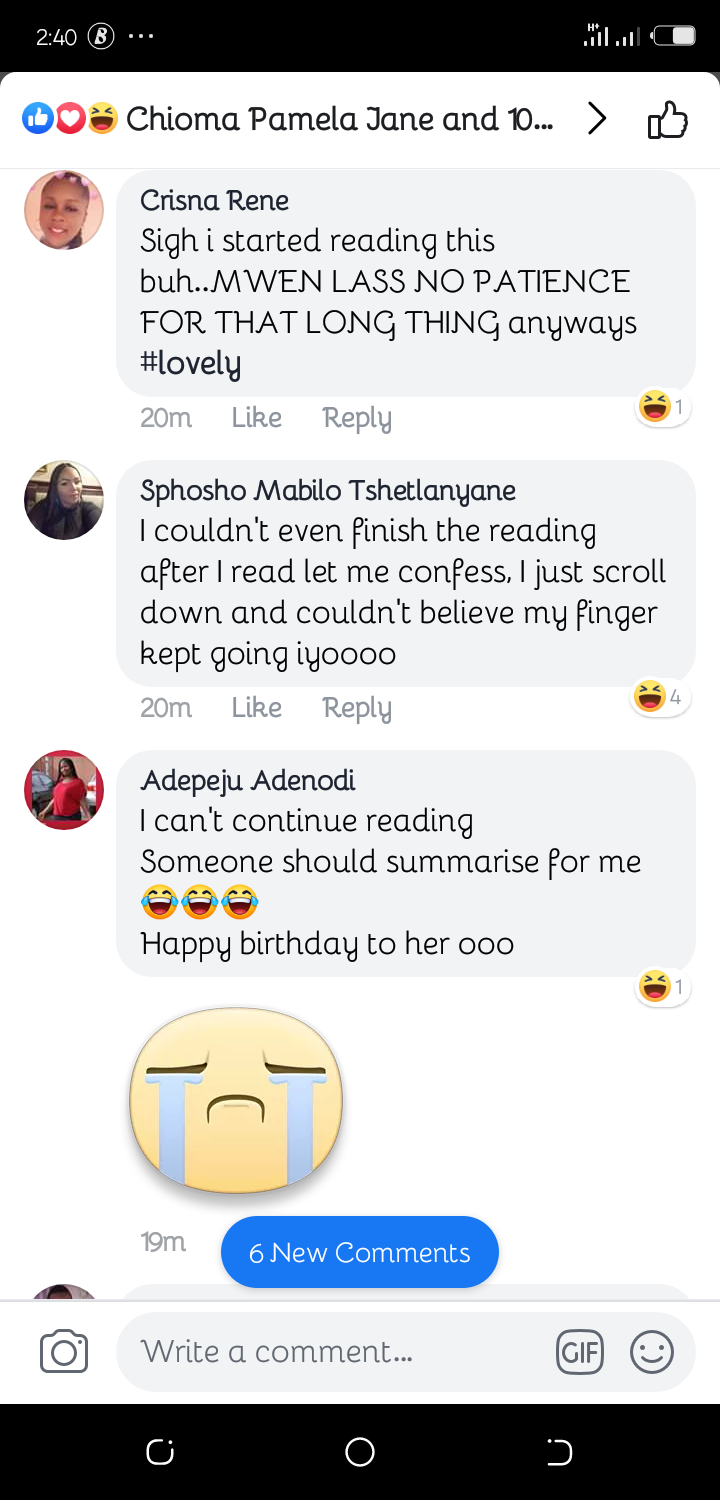This screenshot has height=1500, width=720.
Task: Show the 6 New Comments
Action: pyautogui.click(x=359, y=1252)
